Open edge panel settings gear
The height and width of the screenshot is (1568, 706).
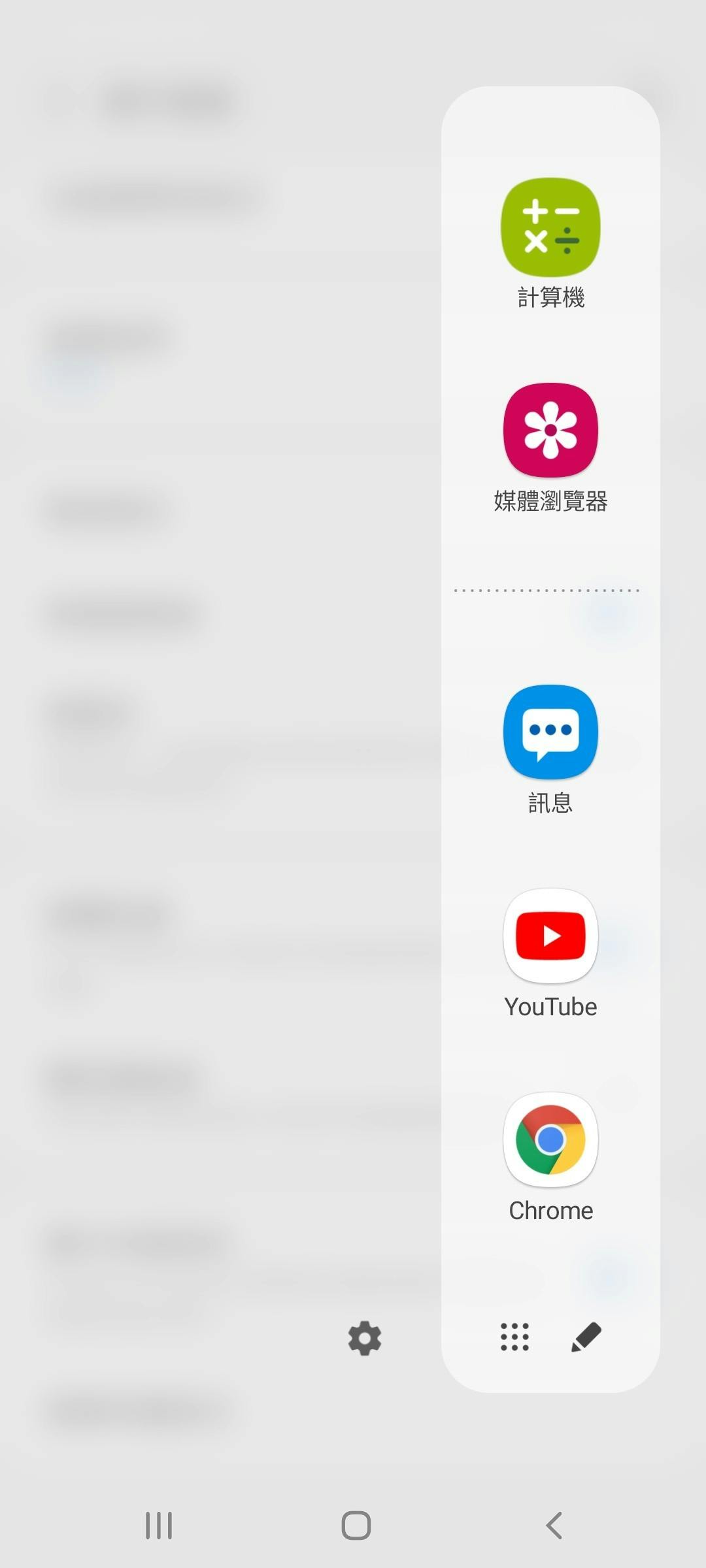(364, 1338)
